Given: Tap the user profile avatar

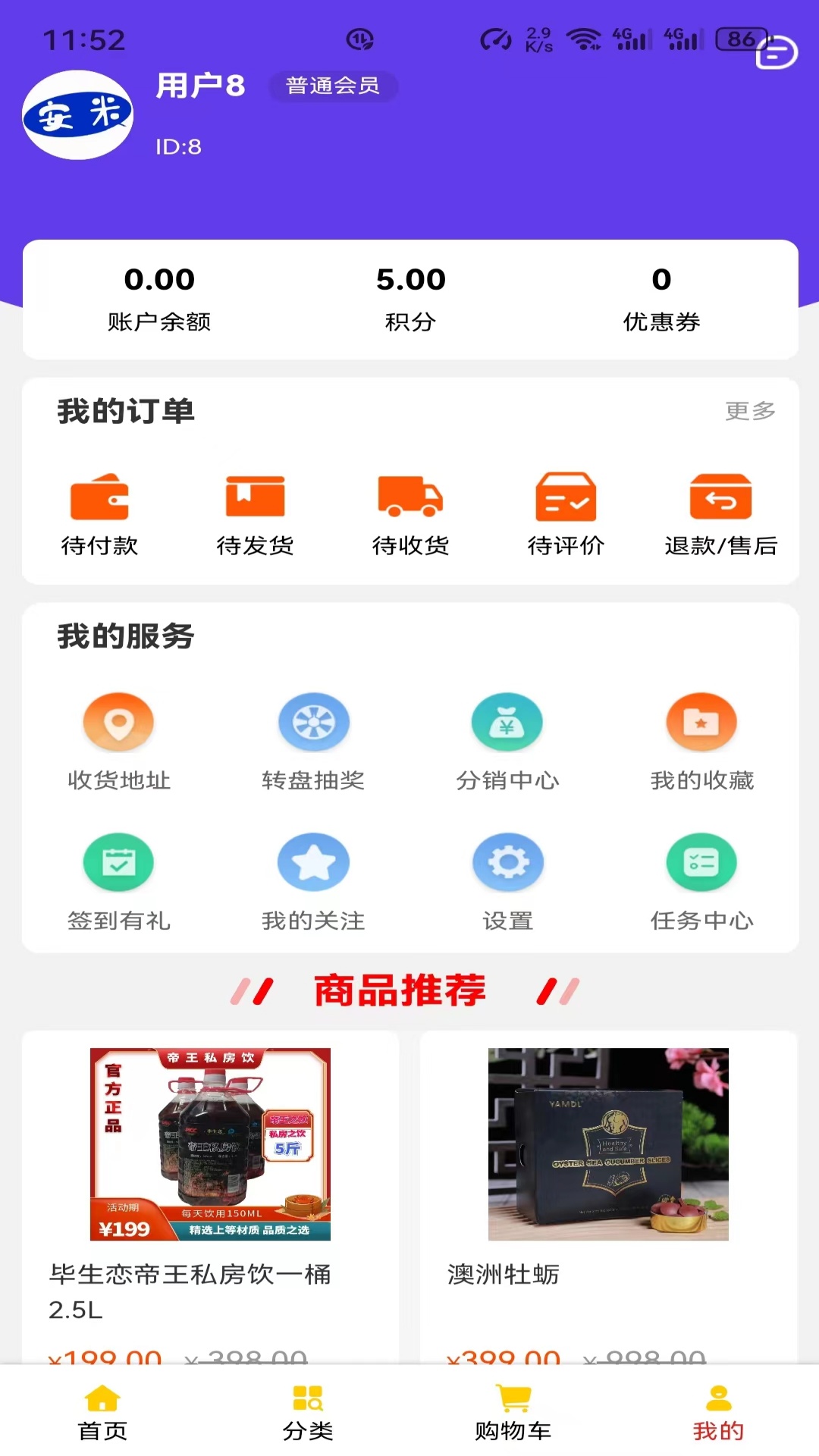Looking at the screenshot, I should coord(77,115).
